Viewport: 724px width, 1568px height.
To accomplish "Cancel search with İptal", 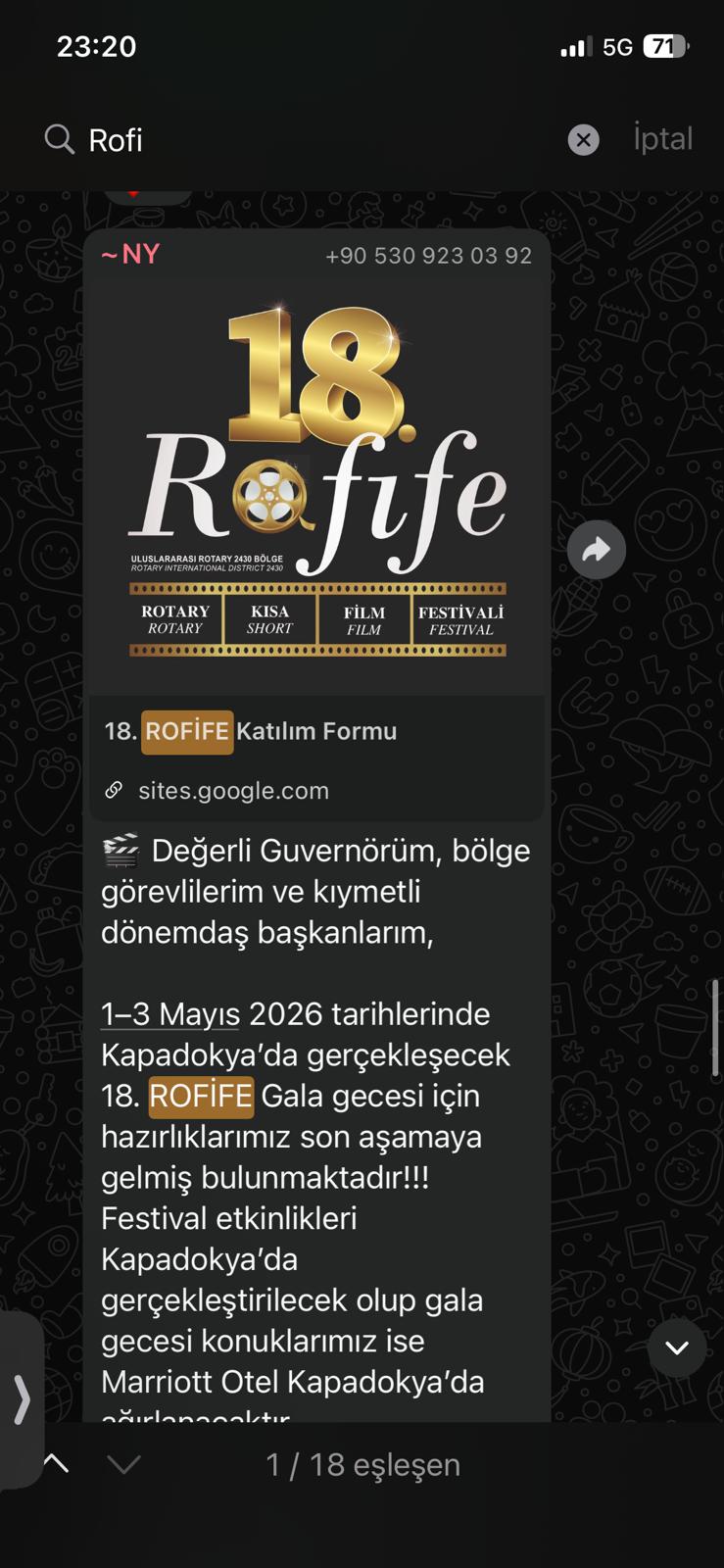I will click(662, 139).
